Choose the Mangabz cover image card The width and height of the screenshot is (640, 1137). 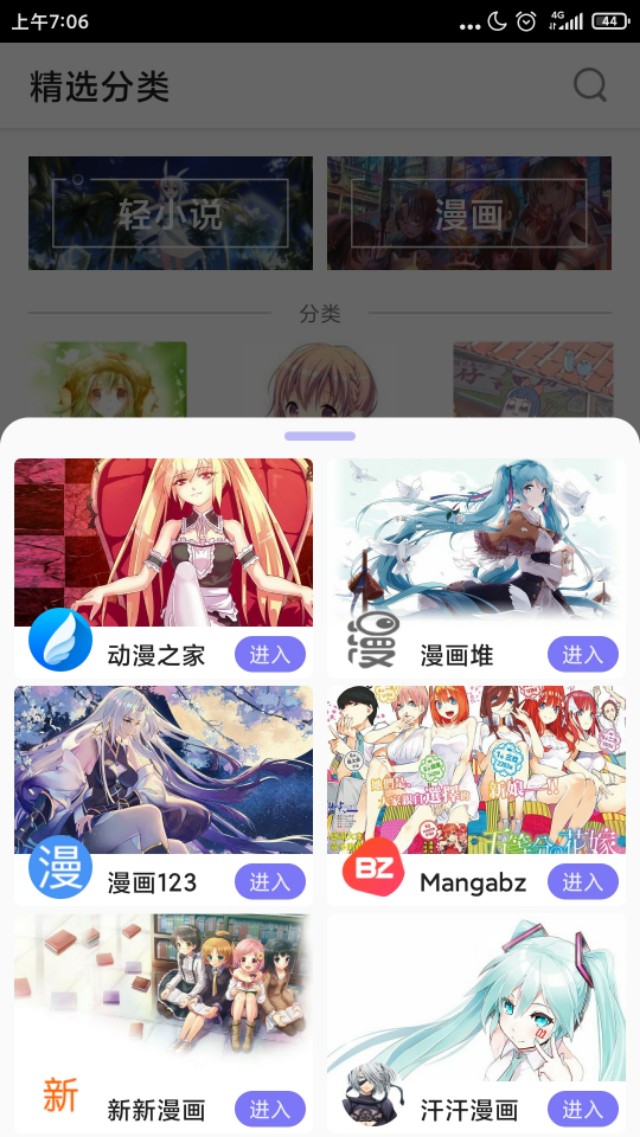coord(476,768)
